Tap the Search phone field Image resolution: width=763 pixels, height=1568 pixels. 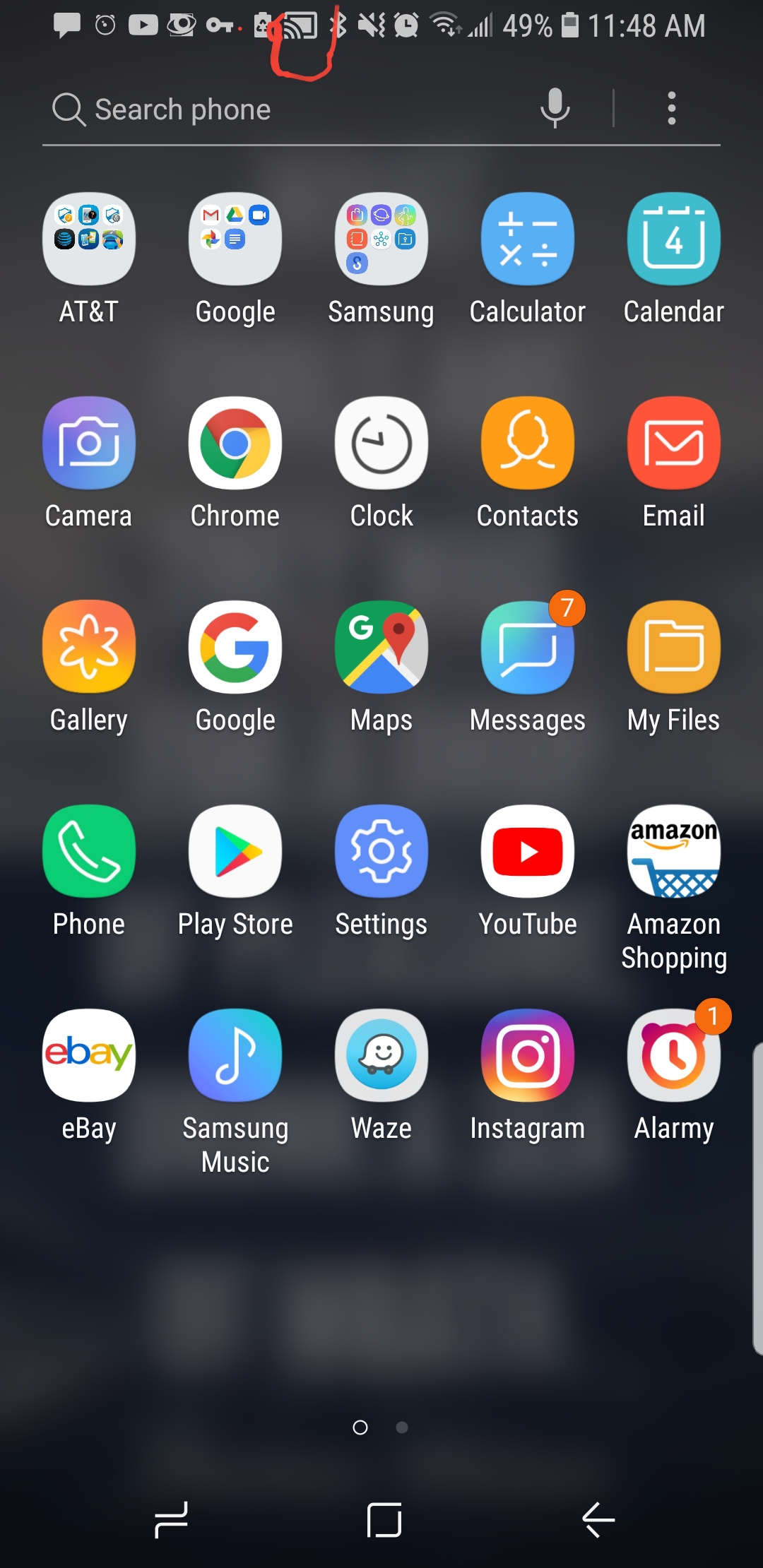[283, 109]
